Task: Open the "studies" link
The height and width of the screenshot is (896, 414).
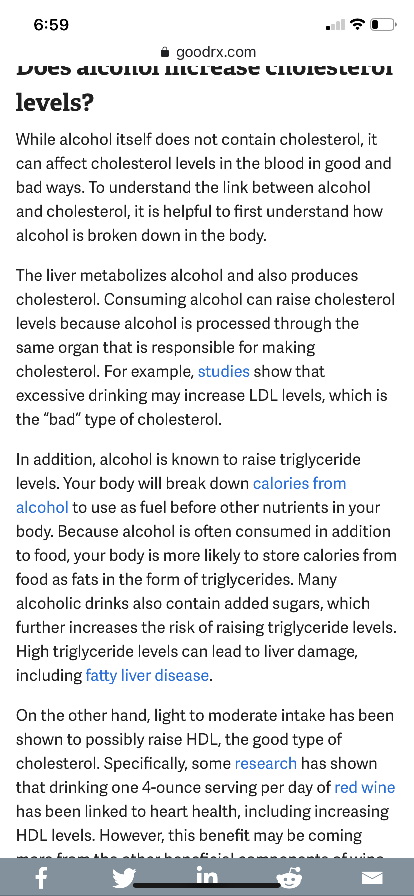Action: tap(224, 371)
